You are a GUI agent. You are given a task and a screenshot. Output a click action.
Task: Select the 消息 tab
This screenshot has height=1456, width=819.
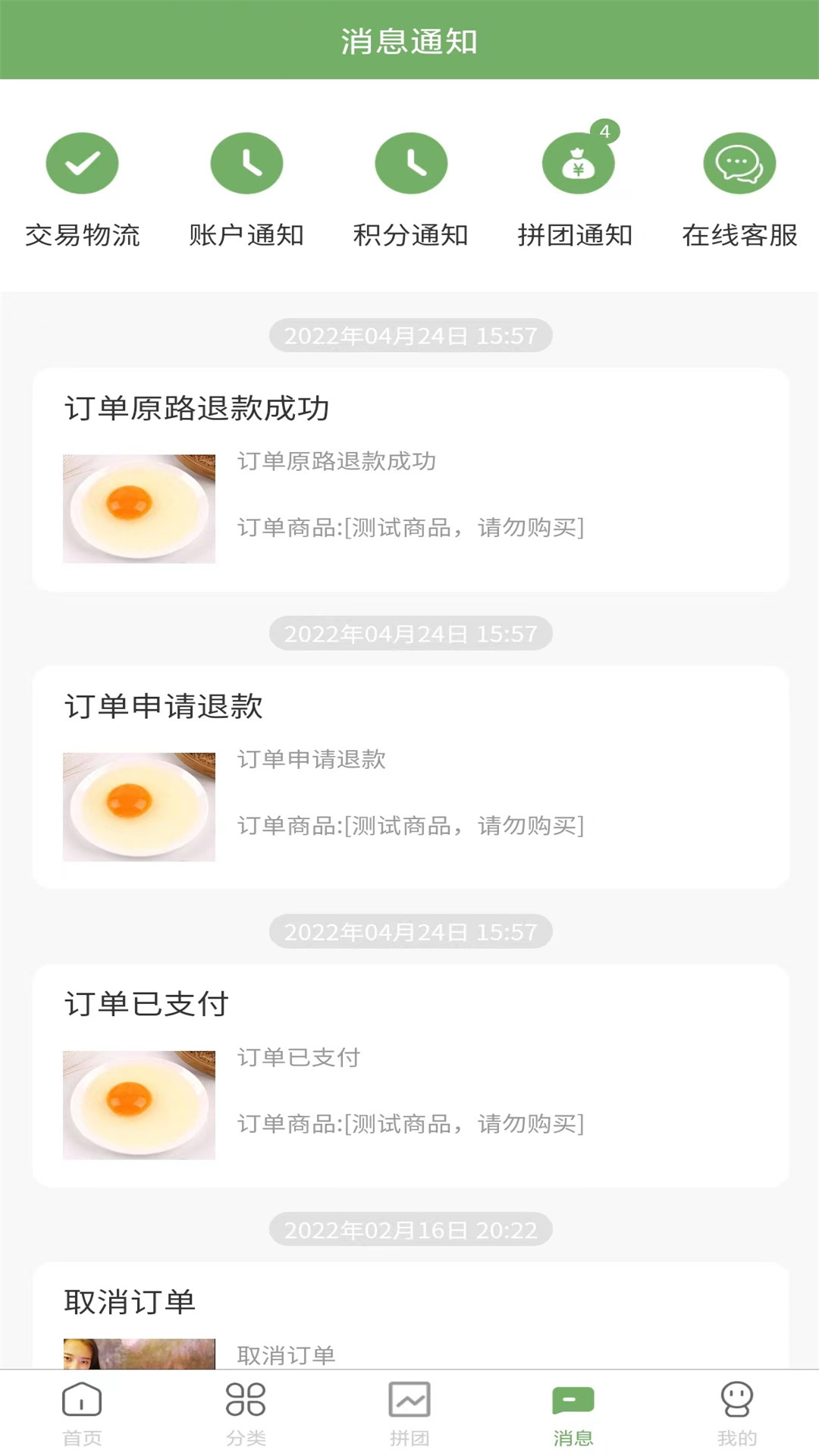point(573,1412)
